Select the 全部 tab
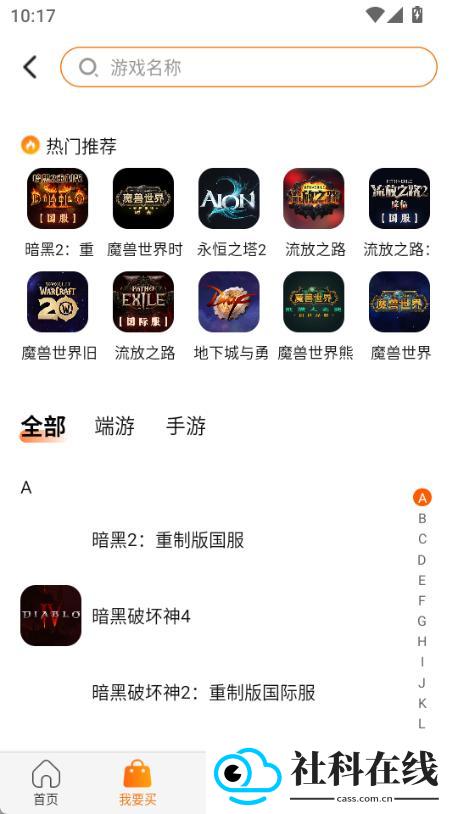 (43, 427)
